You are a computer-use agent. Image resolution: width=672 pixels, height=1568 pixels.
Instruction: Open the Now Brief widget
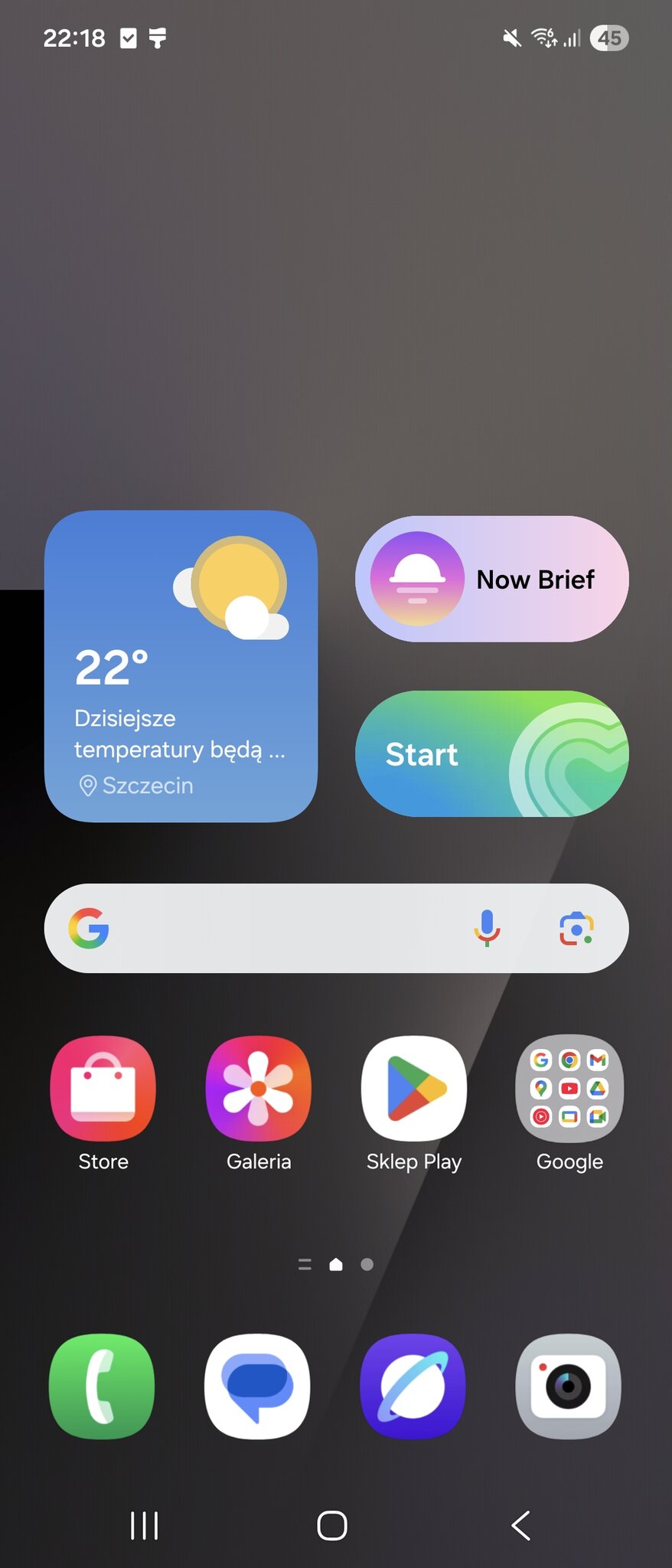pyautogui.click(x=491, y=580)
